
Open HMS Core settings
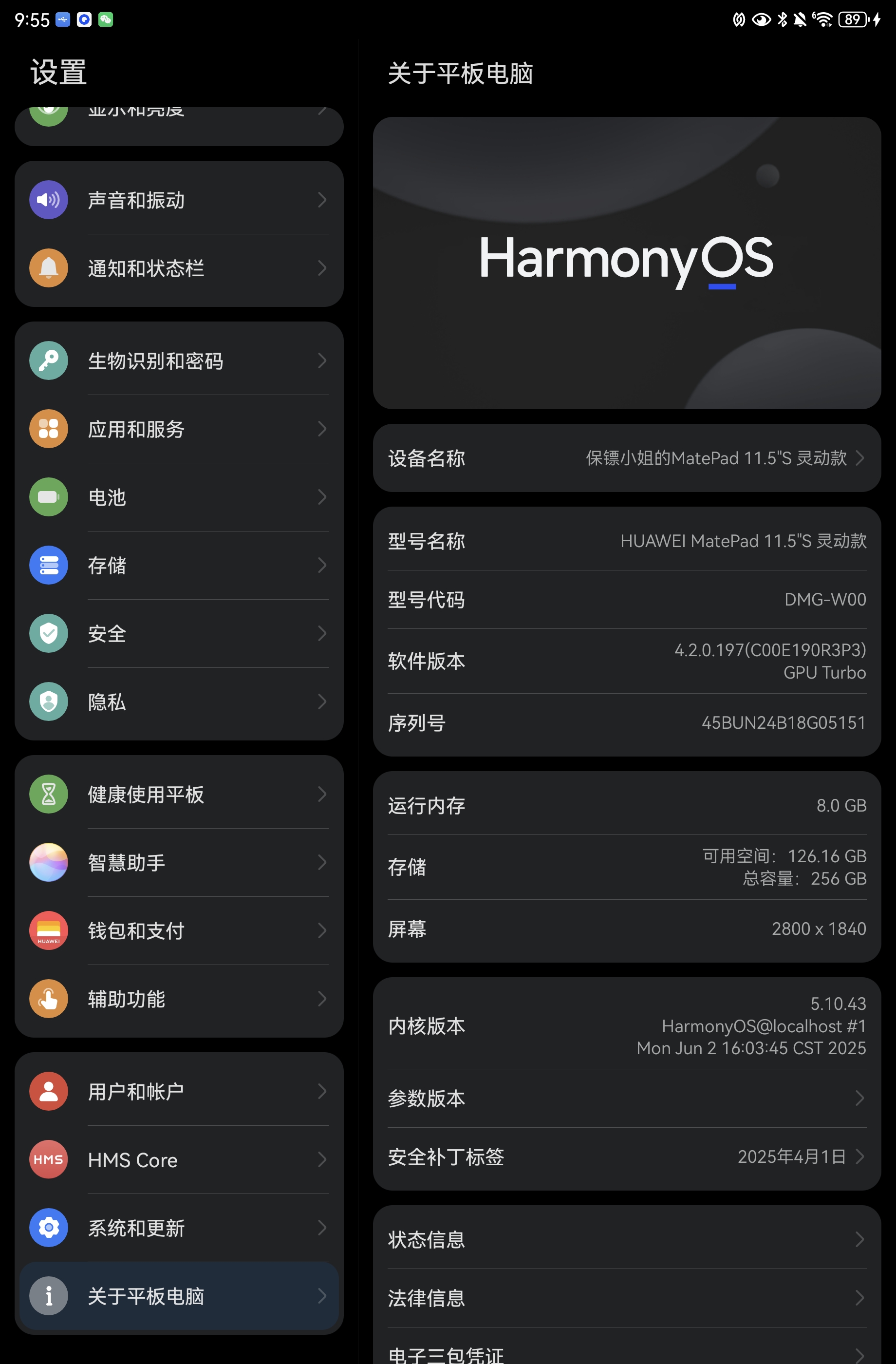(x=179, y=1159)
